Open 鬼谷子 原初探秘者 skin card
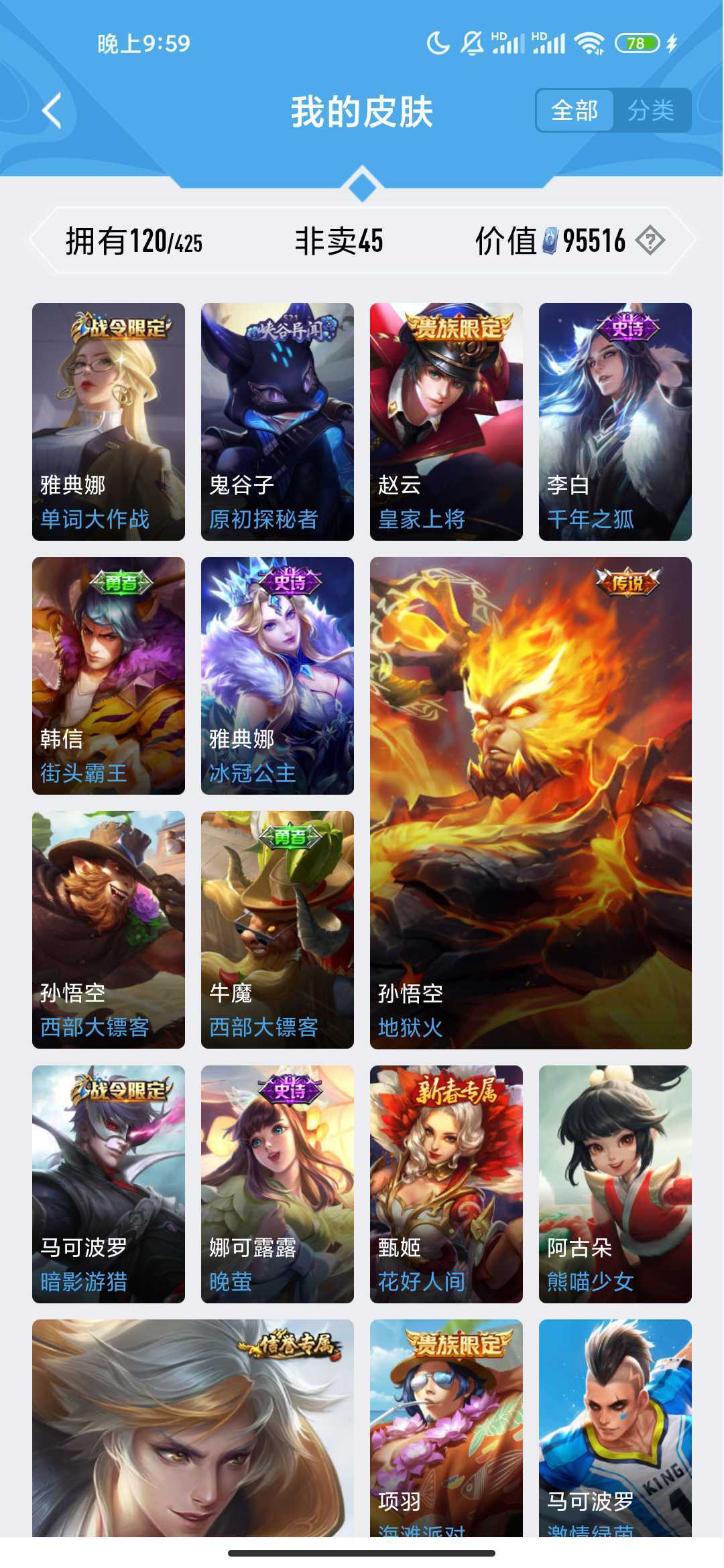The image size is (724, 1568). coord(276,419)
